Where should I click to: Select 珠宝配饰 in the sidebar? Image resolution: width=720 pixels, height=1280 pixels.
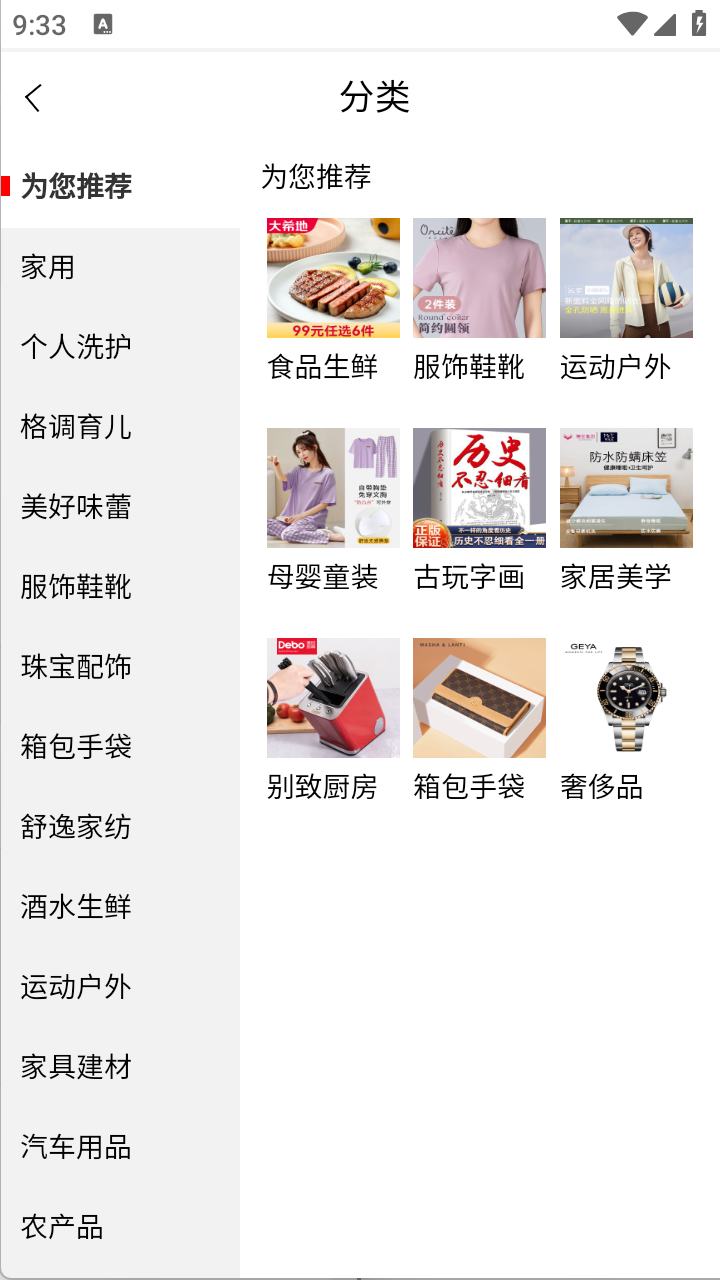(x=120, y=667)
